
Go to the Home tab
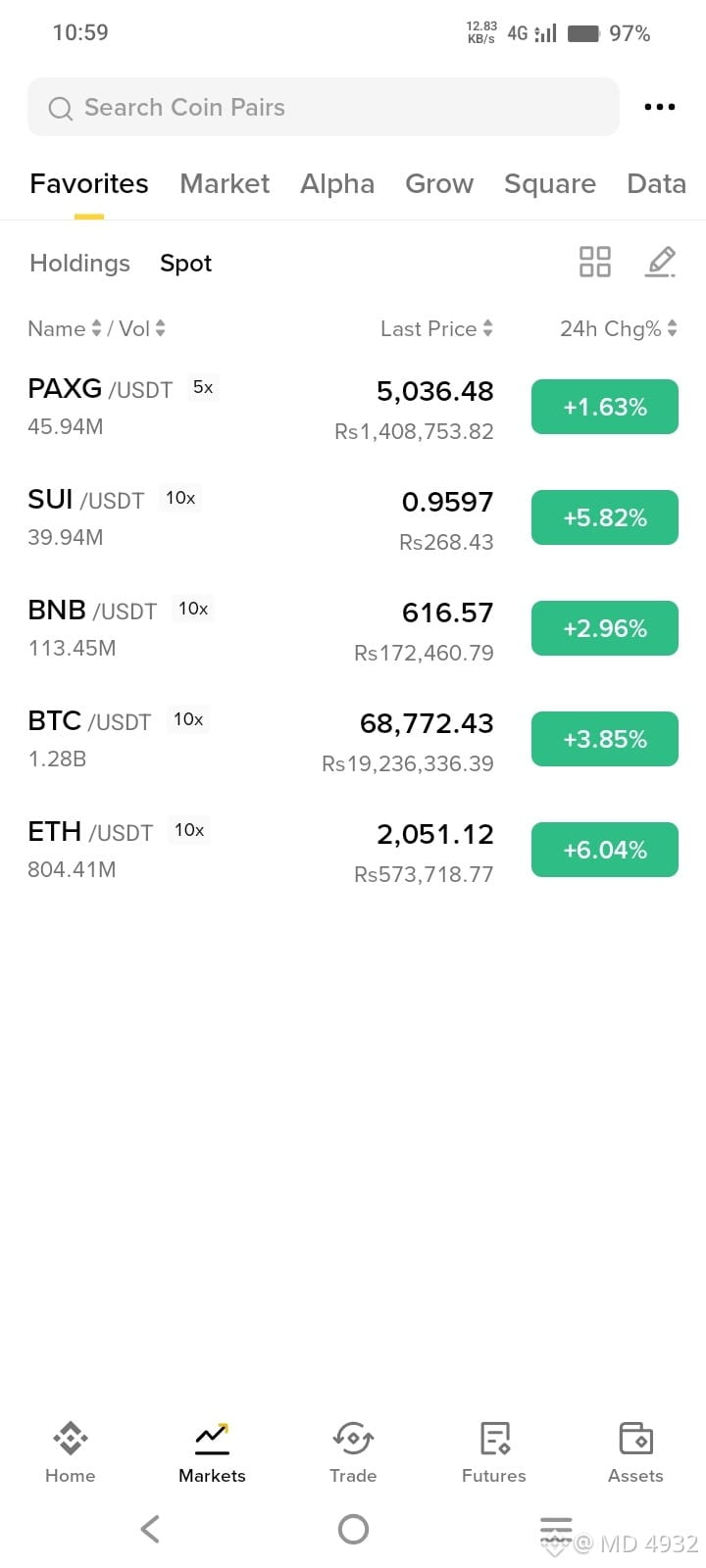71,1452
